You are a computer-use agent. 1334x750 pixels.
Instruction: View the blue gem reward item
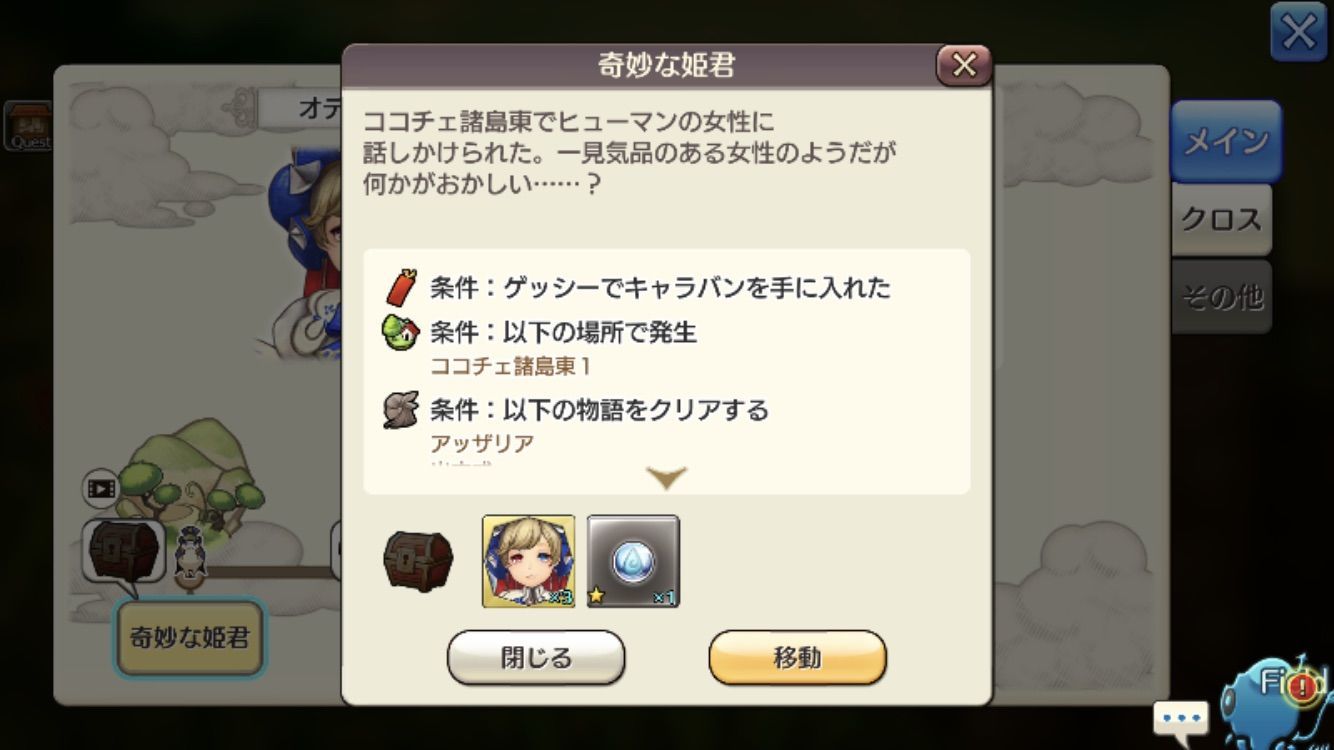click(x=633, y=561)
